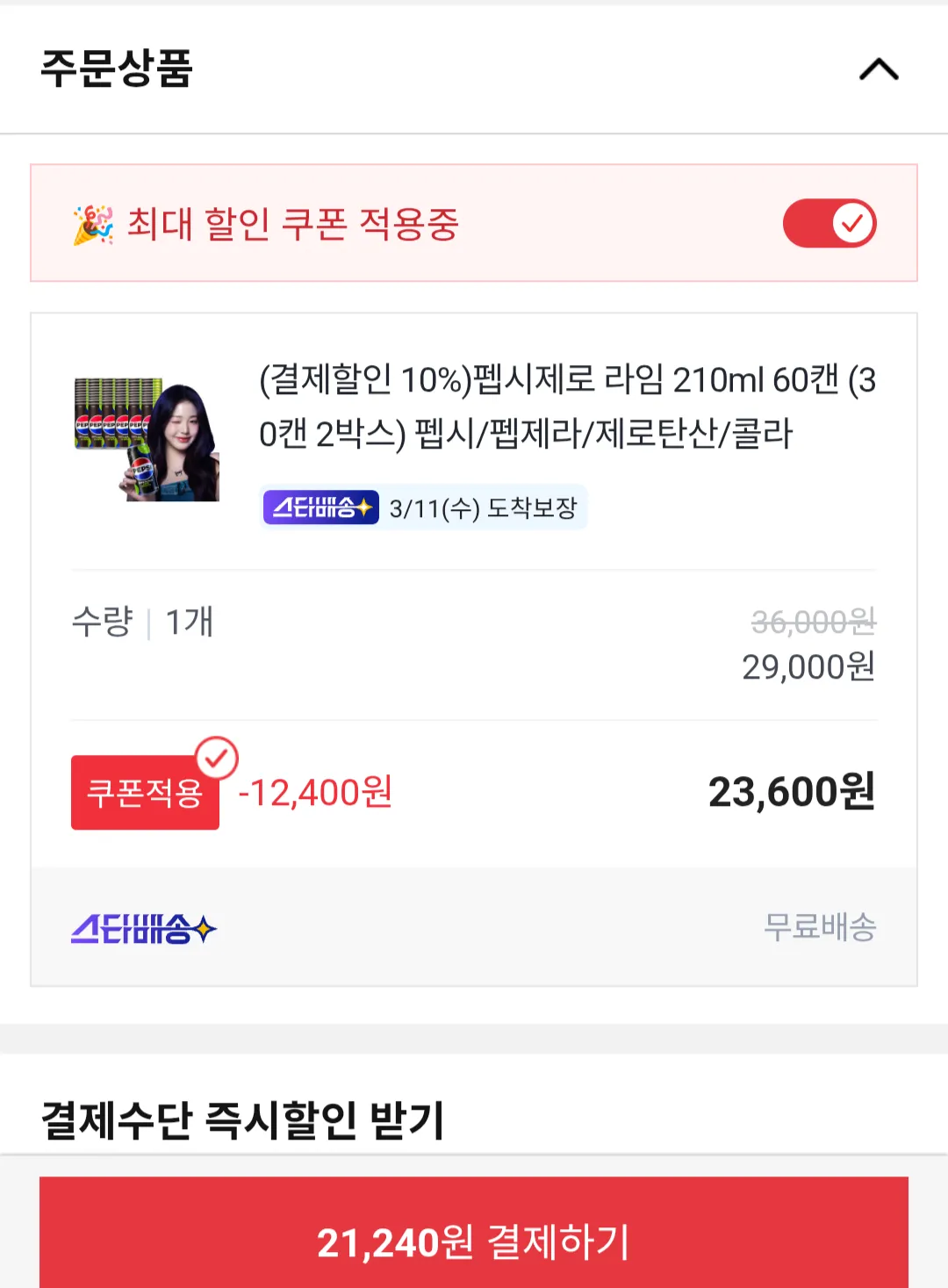
Task: Tap the 쿠폰적용 button
Action: click(x=146, y=792)
